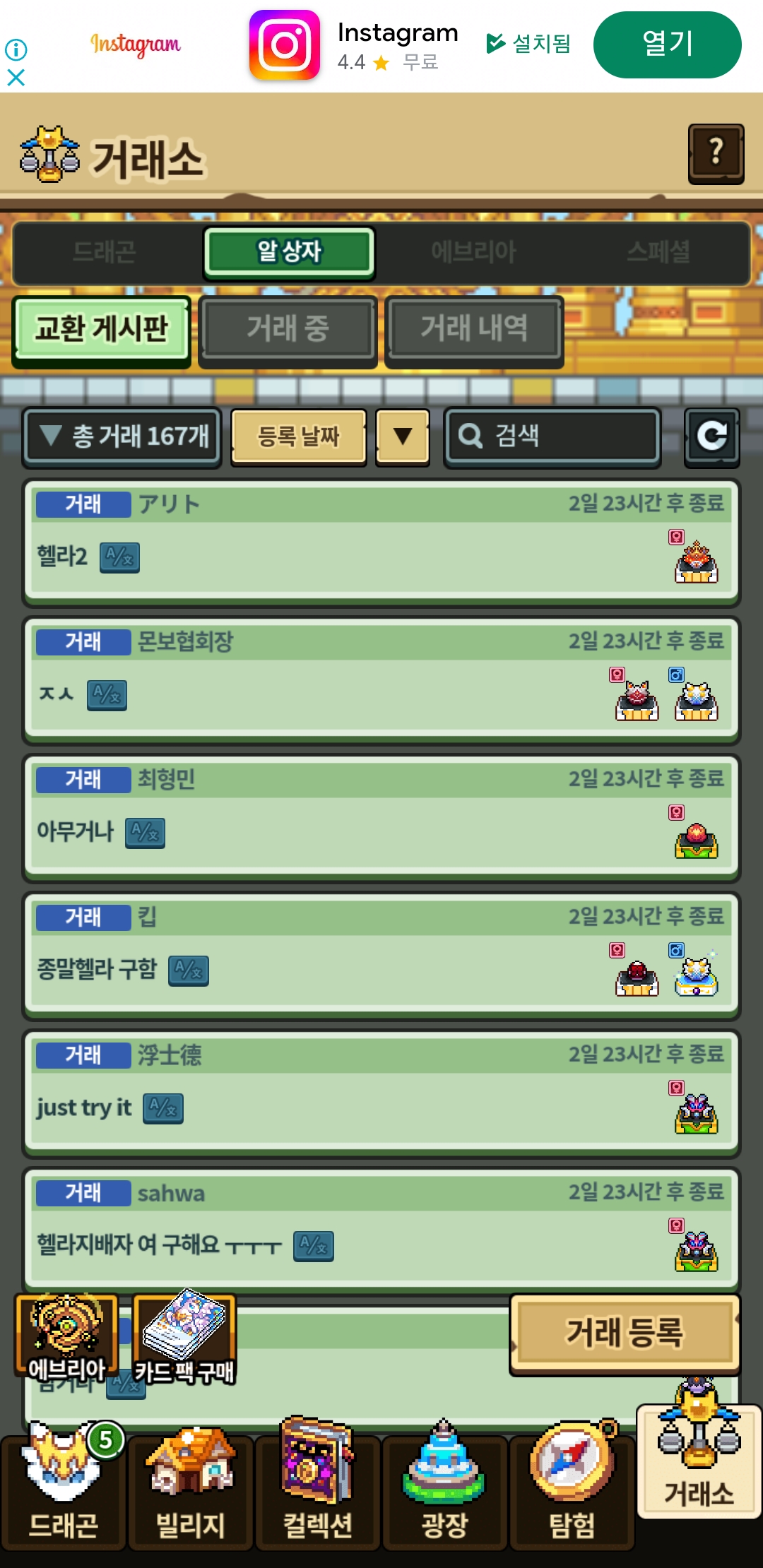Tap 거래 등록 to register a trade
763x1568 pixels.
[625, 1334]
